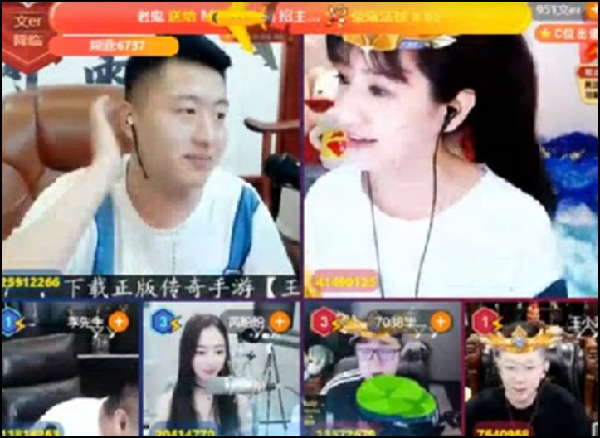The height and width of the screenshot is (438, 600).
Task: Open the 文er host badge
Action: 24,22
